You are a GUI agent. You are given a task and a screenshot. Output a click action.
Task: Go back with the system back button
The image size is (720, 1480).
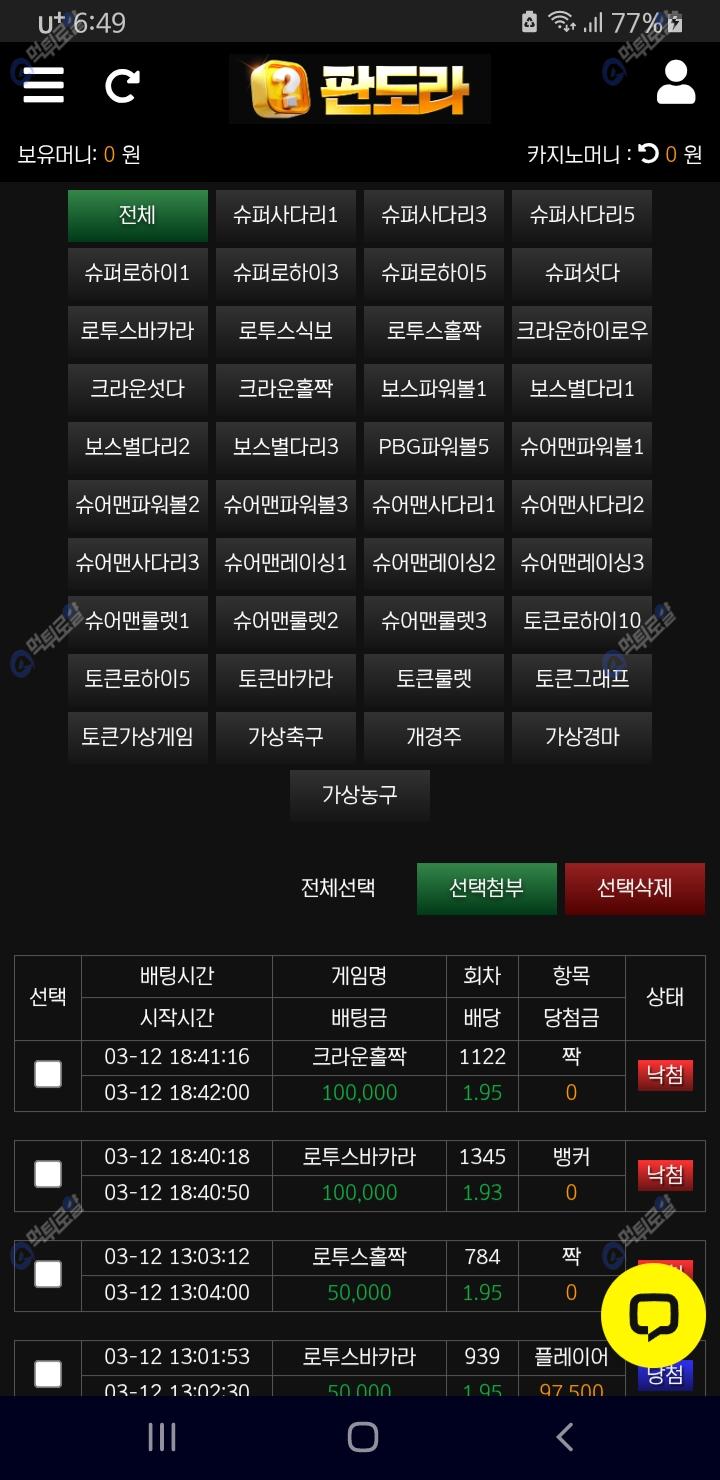[564, 1438]
